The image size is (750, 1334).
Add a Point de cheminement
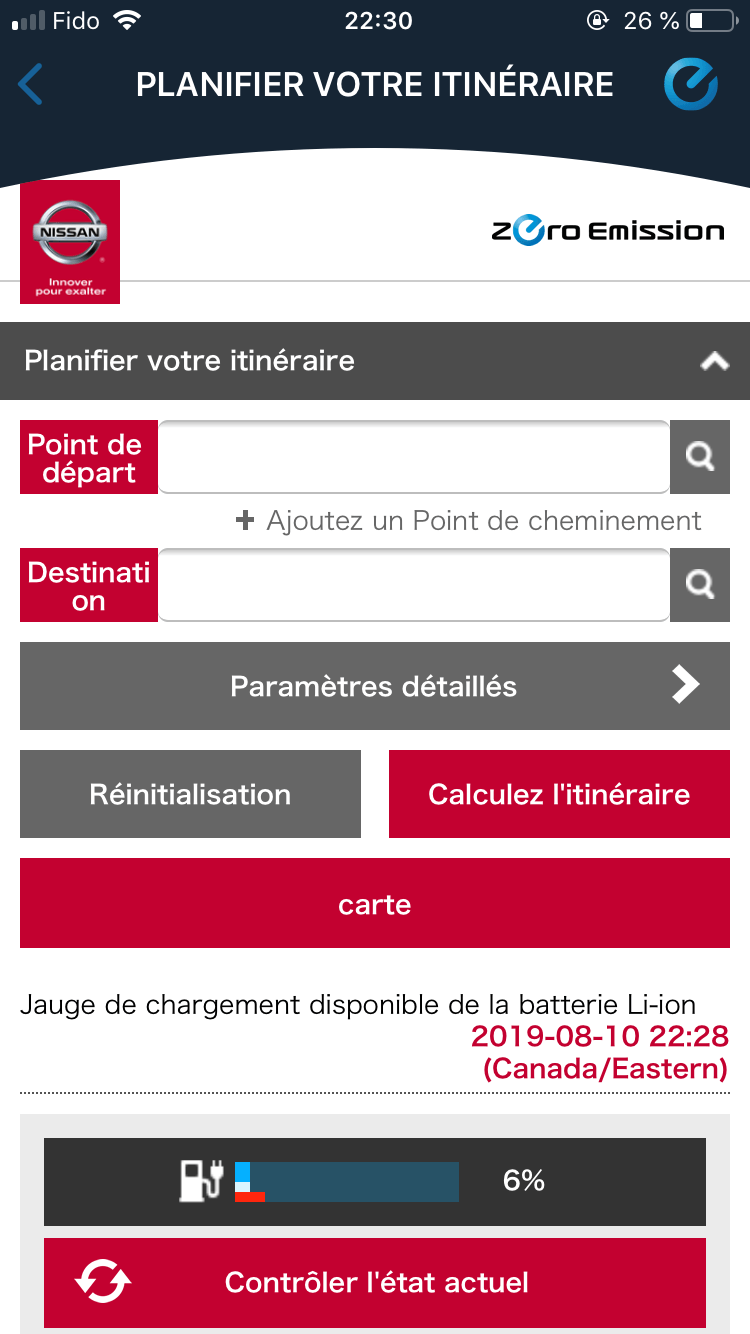click(468, 521)
